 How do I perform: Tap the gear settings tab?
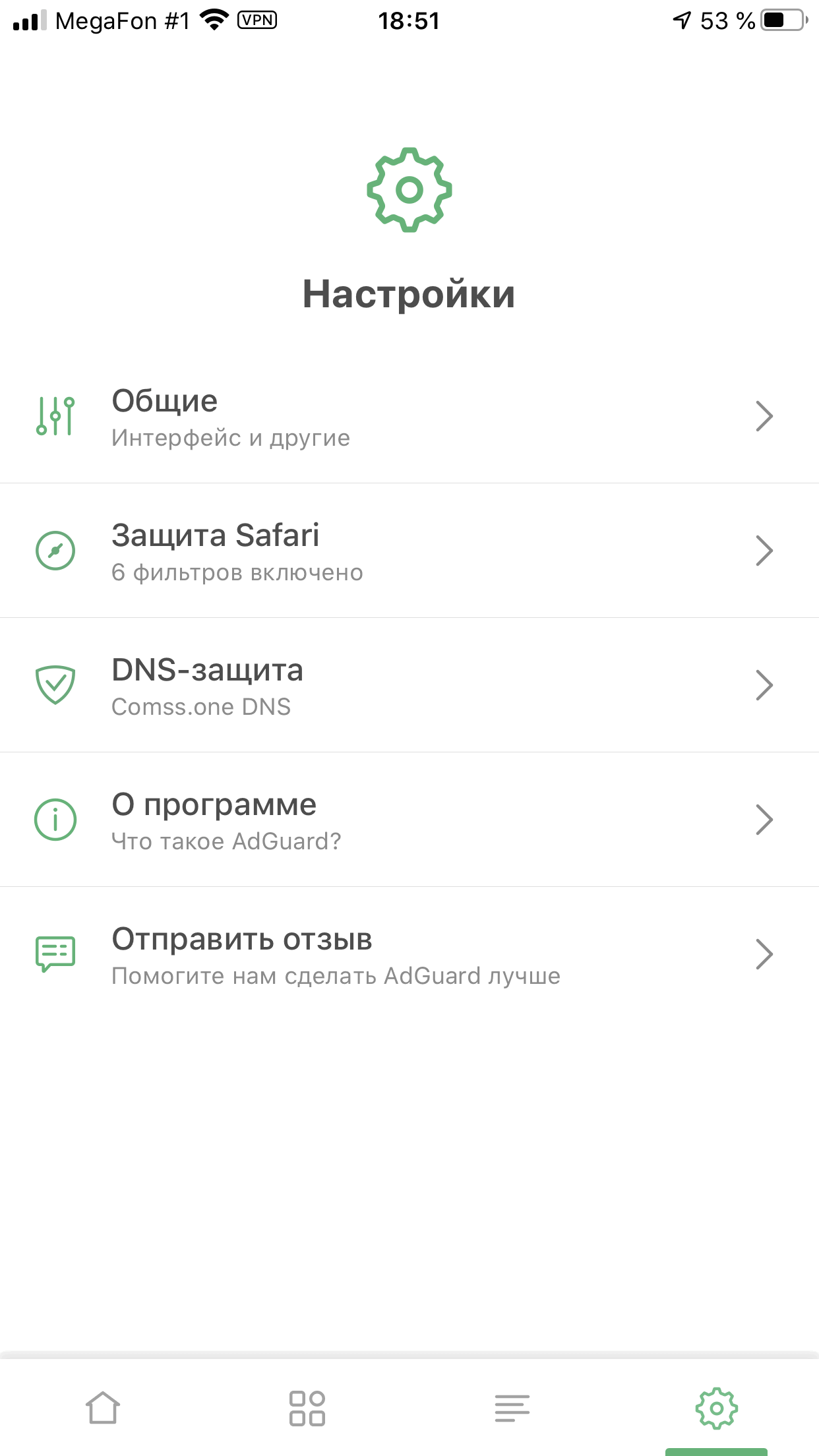(717, 1408)
